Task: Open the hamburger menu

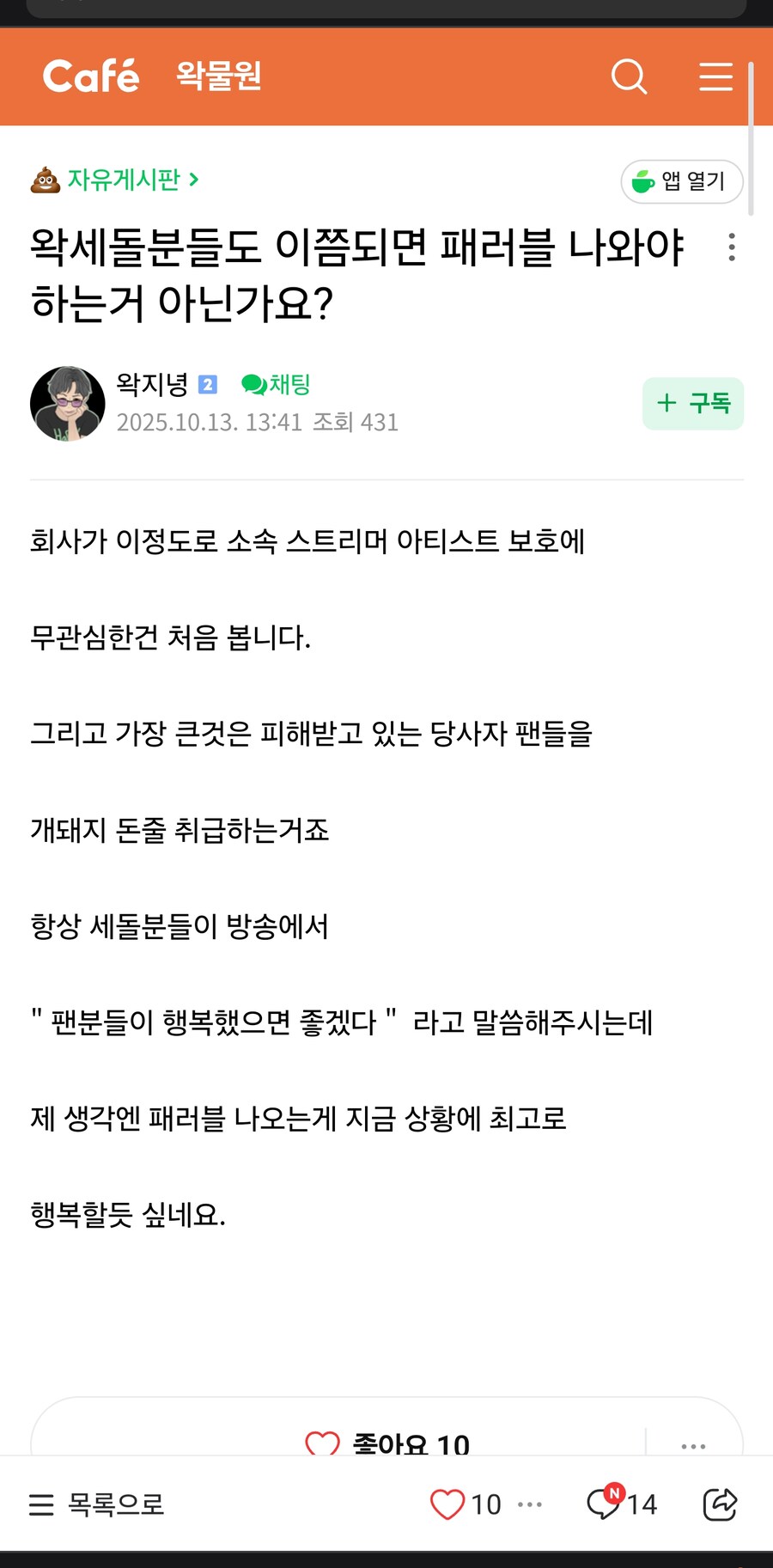Action: pyautogui.click(x=715, y=76)
